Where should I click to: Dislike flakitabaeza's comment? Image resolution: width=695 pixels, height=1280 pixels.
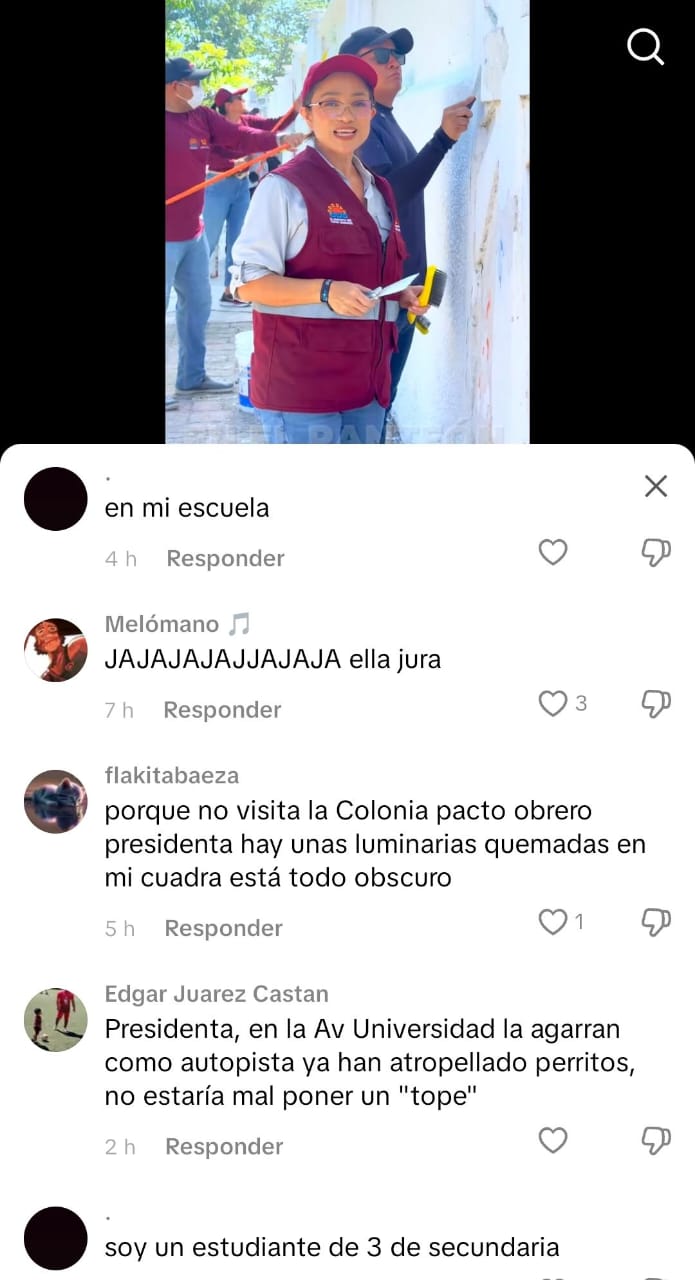(656, 922)
